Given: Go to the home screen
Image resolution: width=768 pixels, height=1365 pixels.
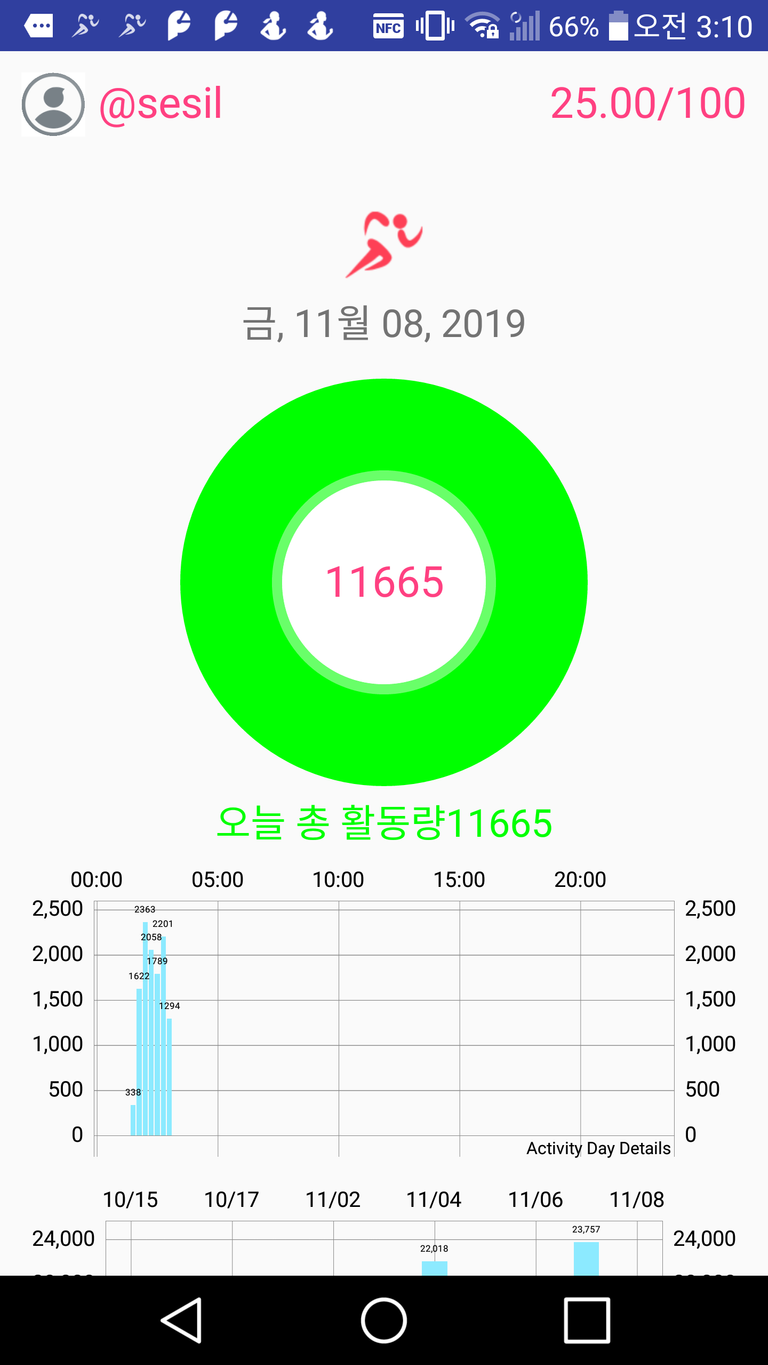Looking at the screenshot, I should (x=384, y=1320).
